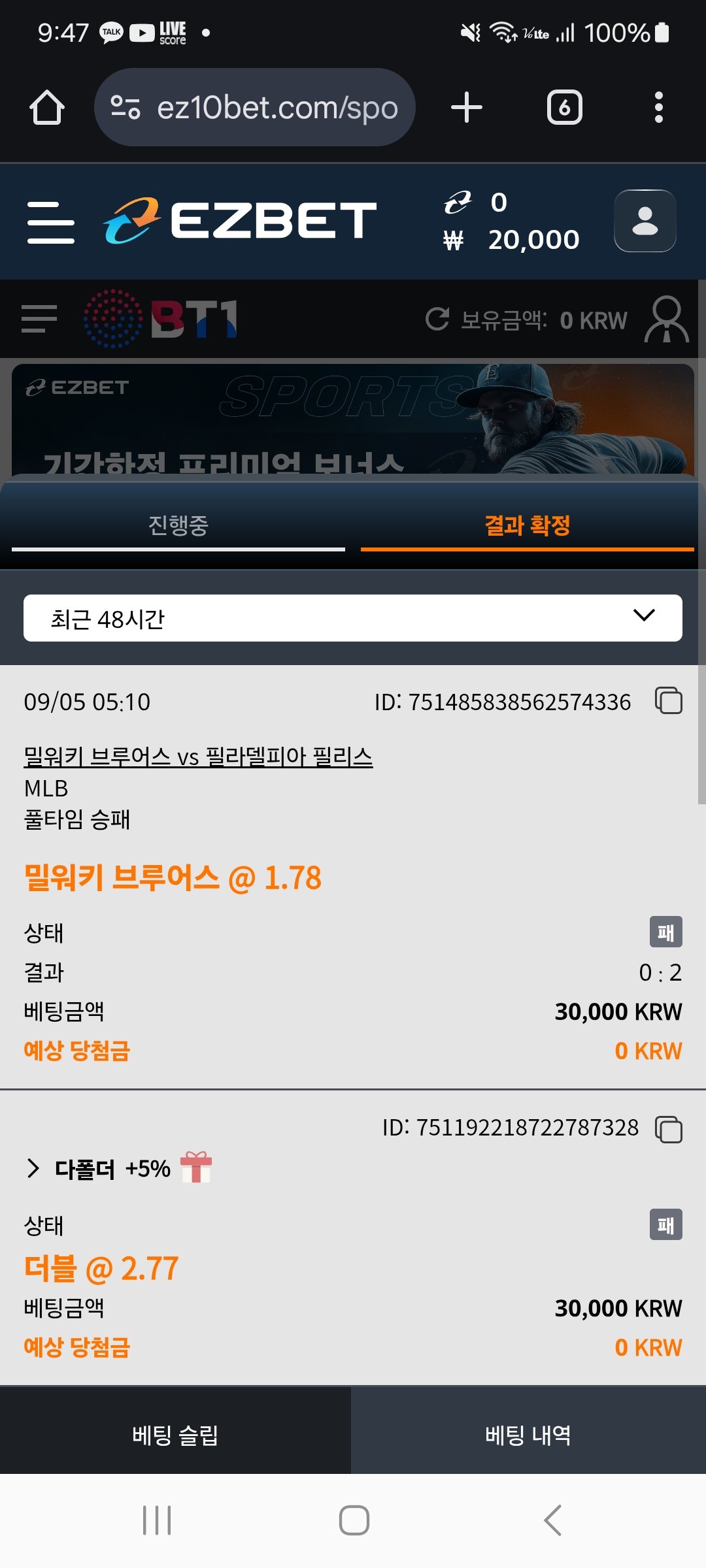Show recent apps from the navigation bar

157,1520
